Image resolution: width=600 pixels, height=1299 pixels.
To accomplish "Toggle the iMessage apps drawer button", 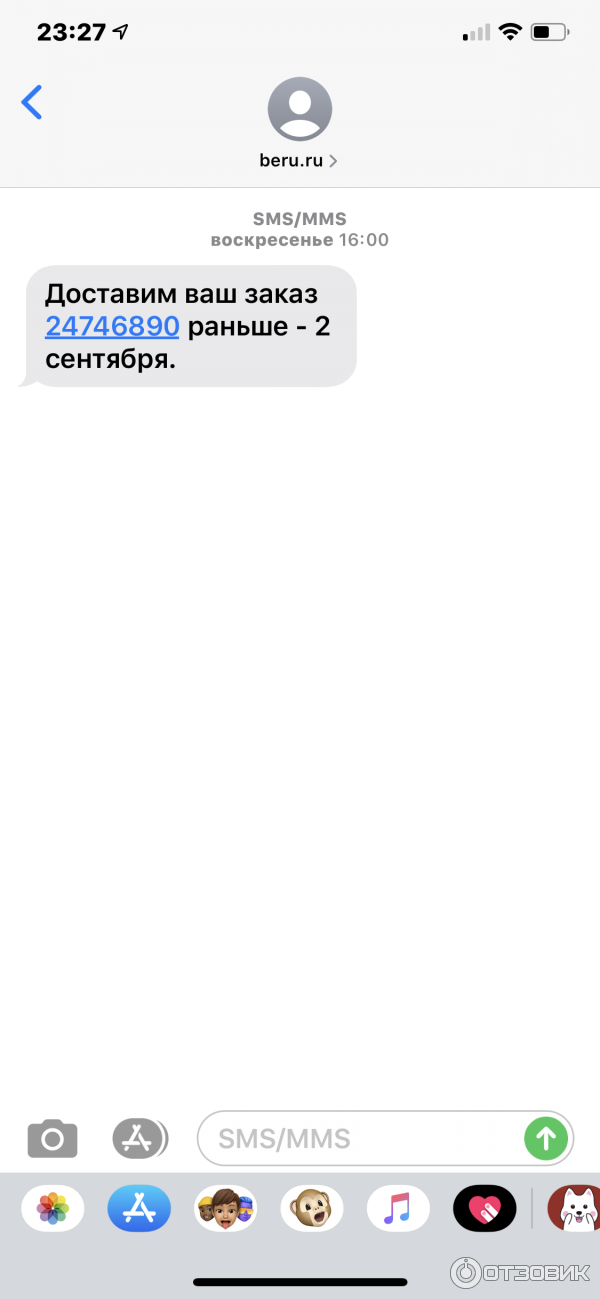I will click(x=139, y=1138).
